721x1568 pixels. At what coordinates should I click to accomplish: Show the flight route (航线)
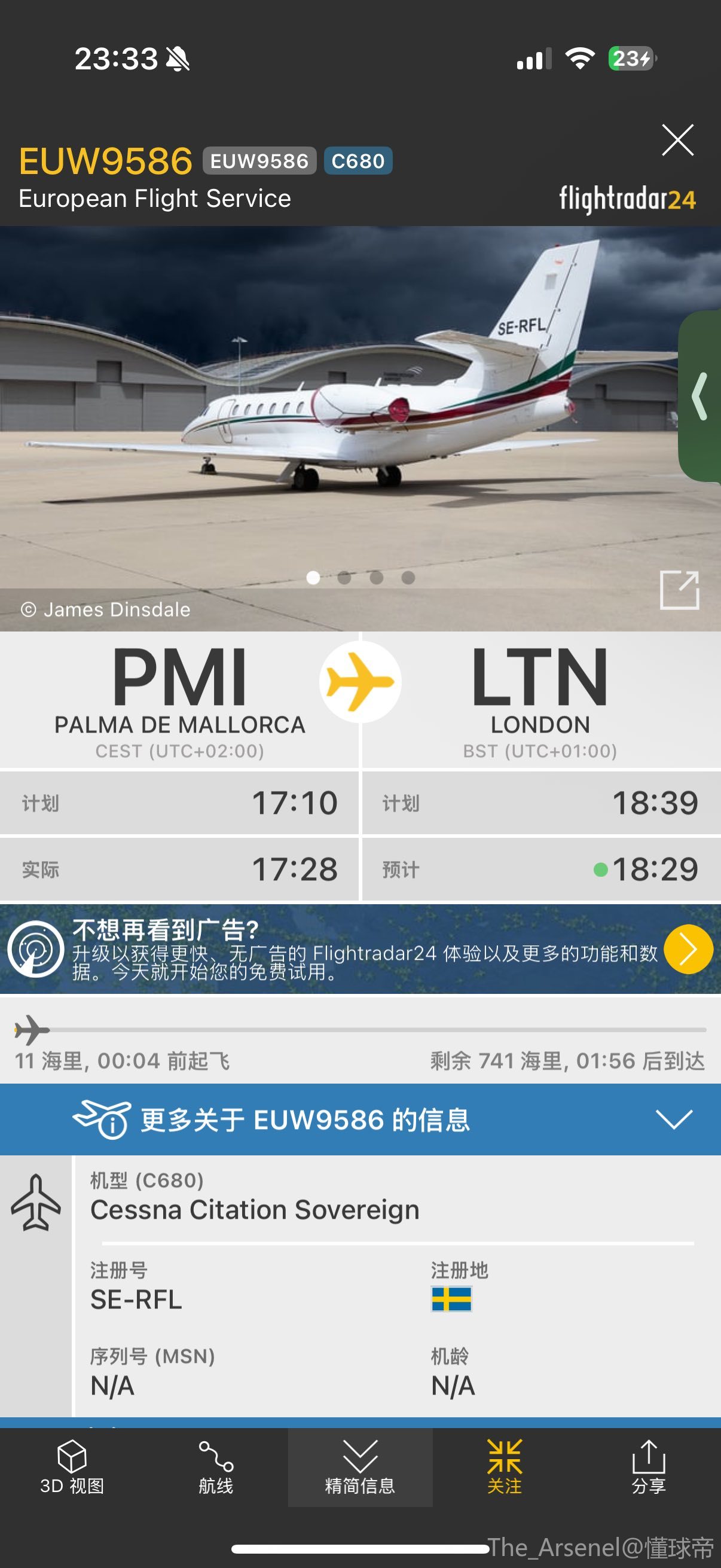tap(216, 1468)
